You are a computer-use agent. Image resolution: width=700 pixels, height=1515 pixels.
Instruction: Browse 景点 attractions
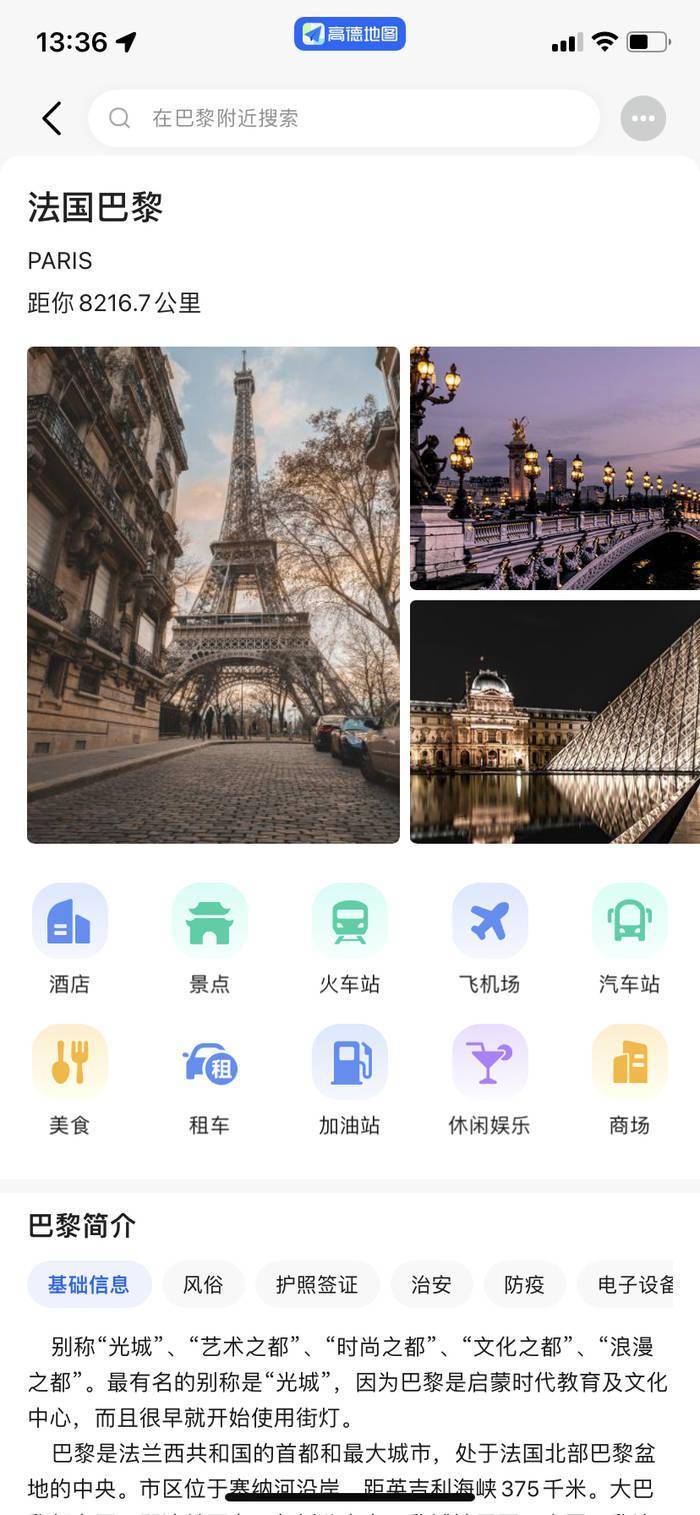(210, 938)
